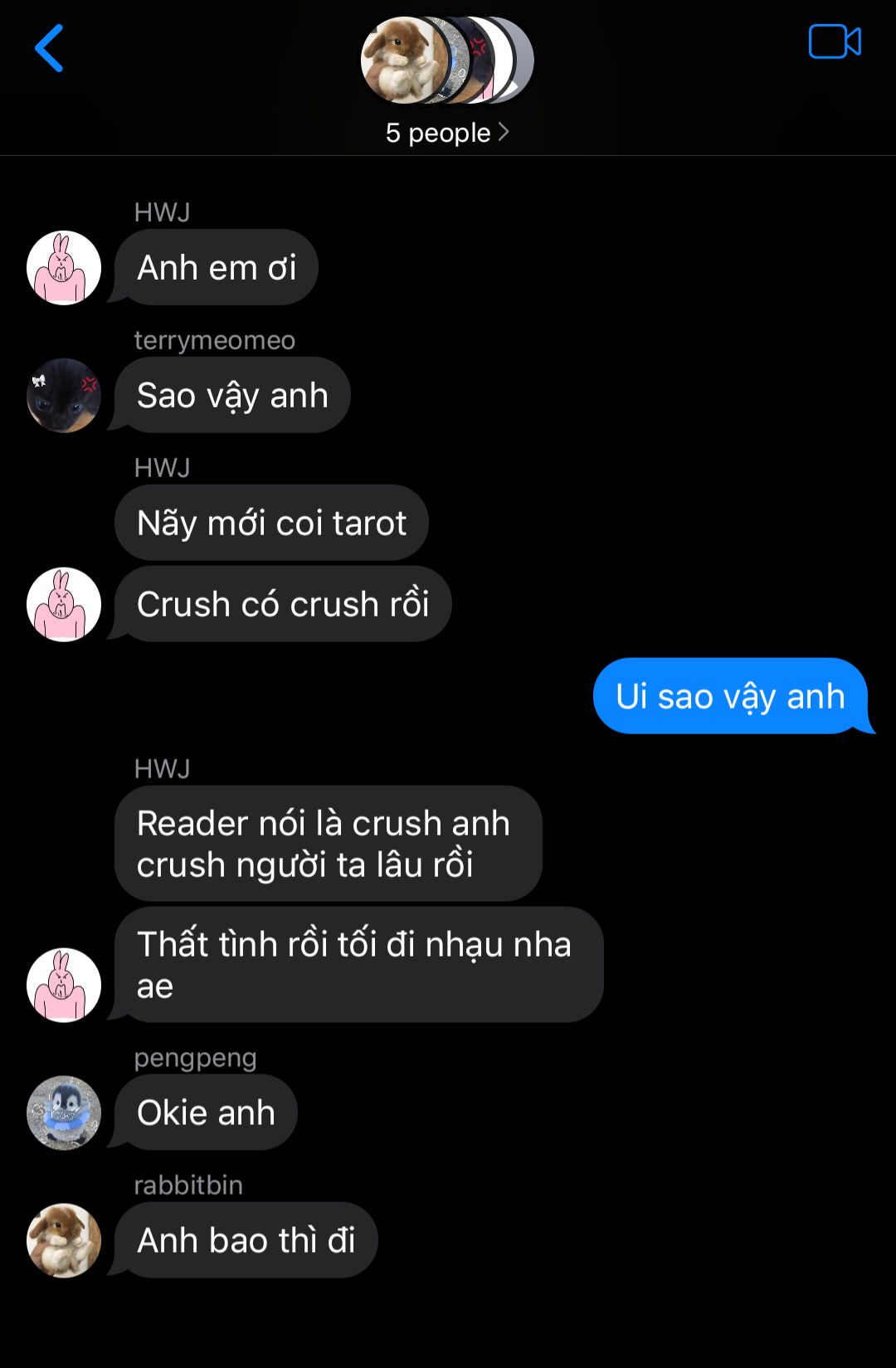
Task: Tap pengpeng's avatar beside 'Okie anh'
Action: (64, 1112)
